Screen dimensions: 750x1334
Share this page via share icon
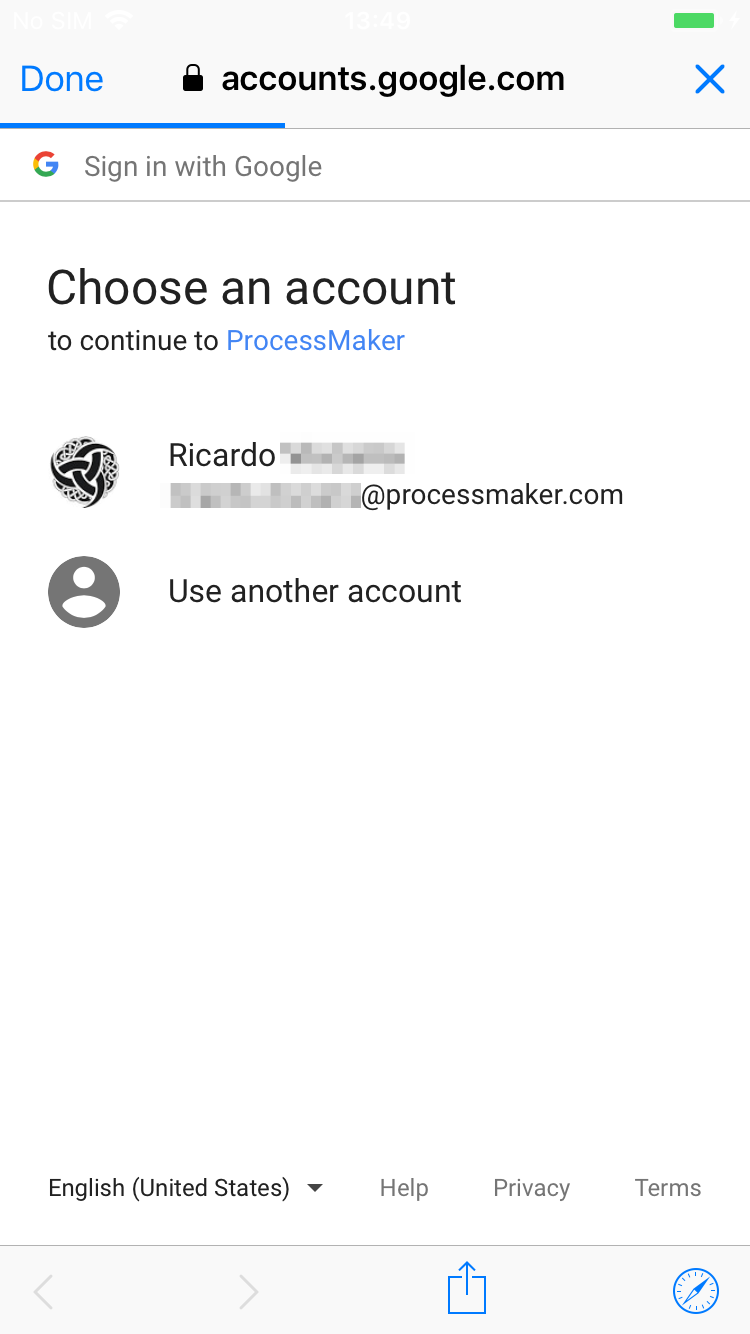tap(466, 1289)
